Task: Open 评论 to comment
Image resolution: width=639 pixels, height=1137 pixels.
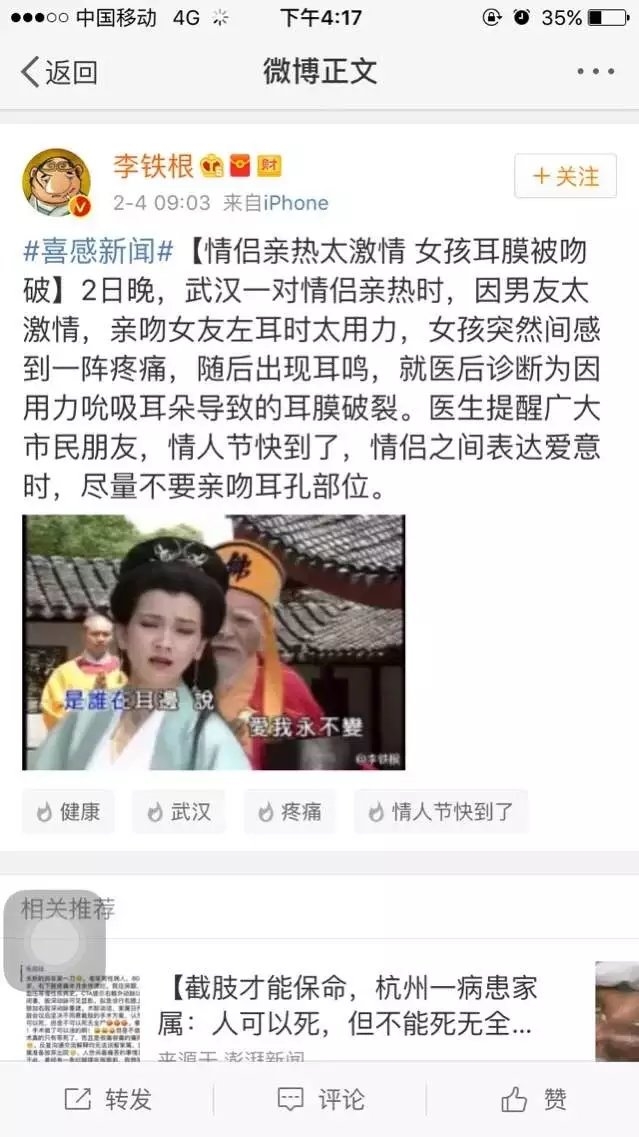Action: coord(320,1099)
